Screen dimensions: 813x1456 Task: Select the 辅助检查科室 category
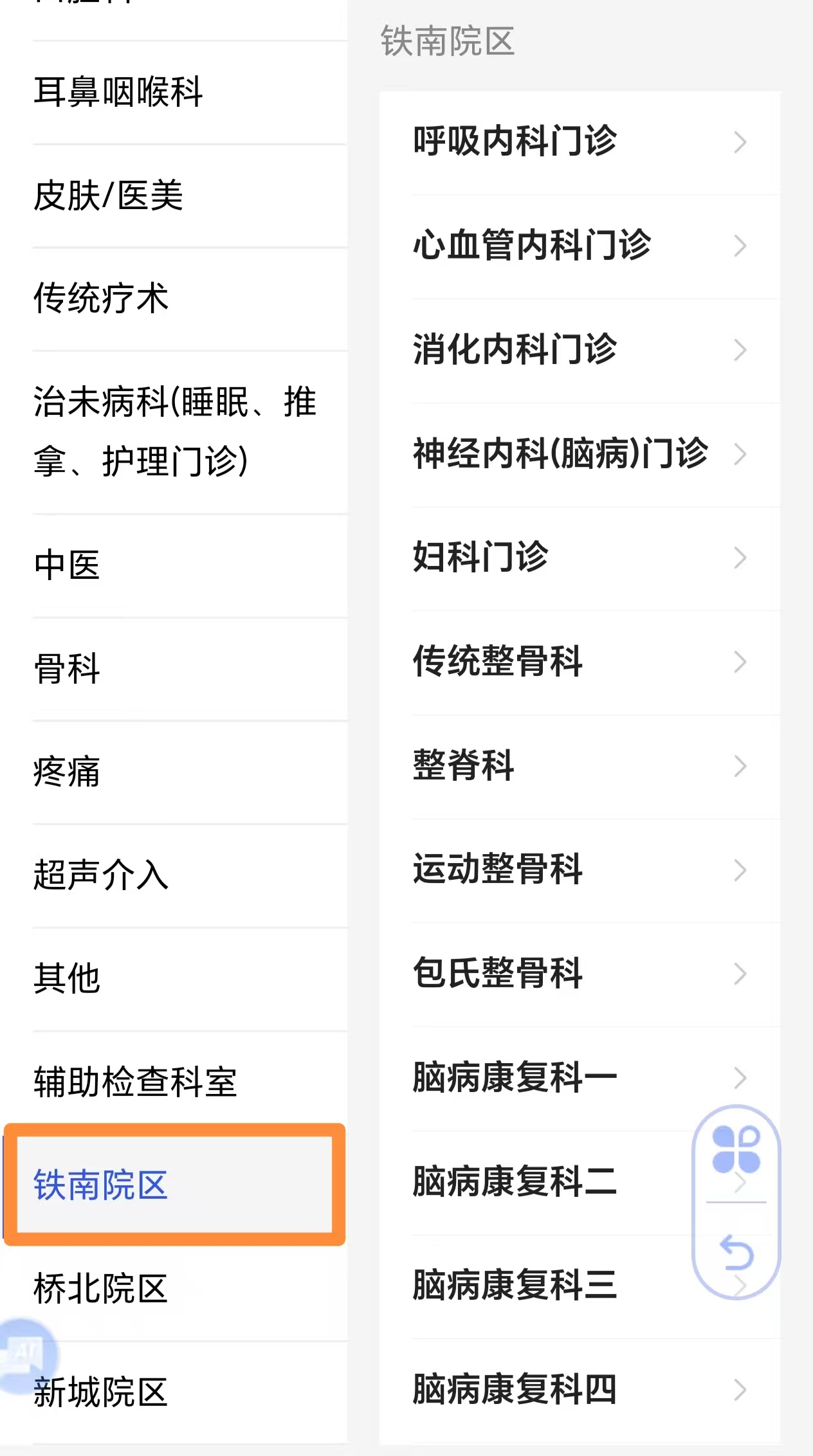point(136,1082)
